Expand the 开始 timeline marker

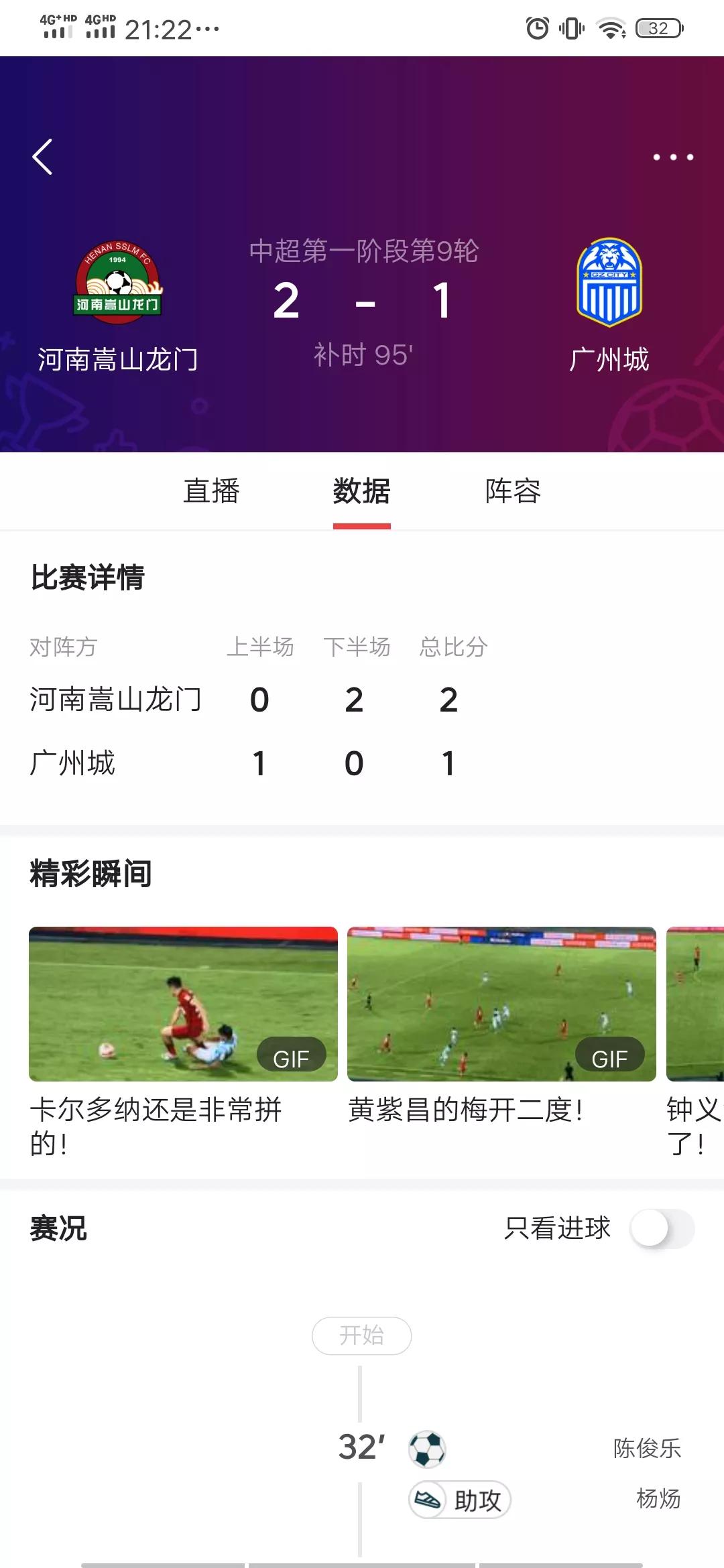361,1335
